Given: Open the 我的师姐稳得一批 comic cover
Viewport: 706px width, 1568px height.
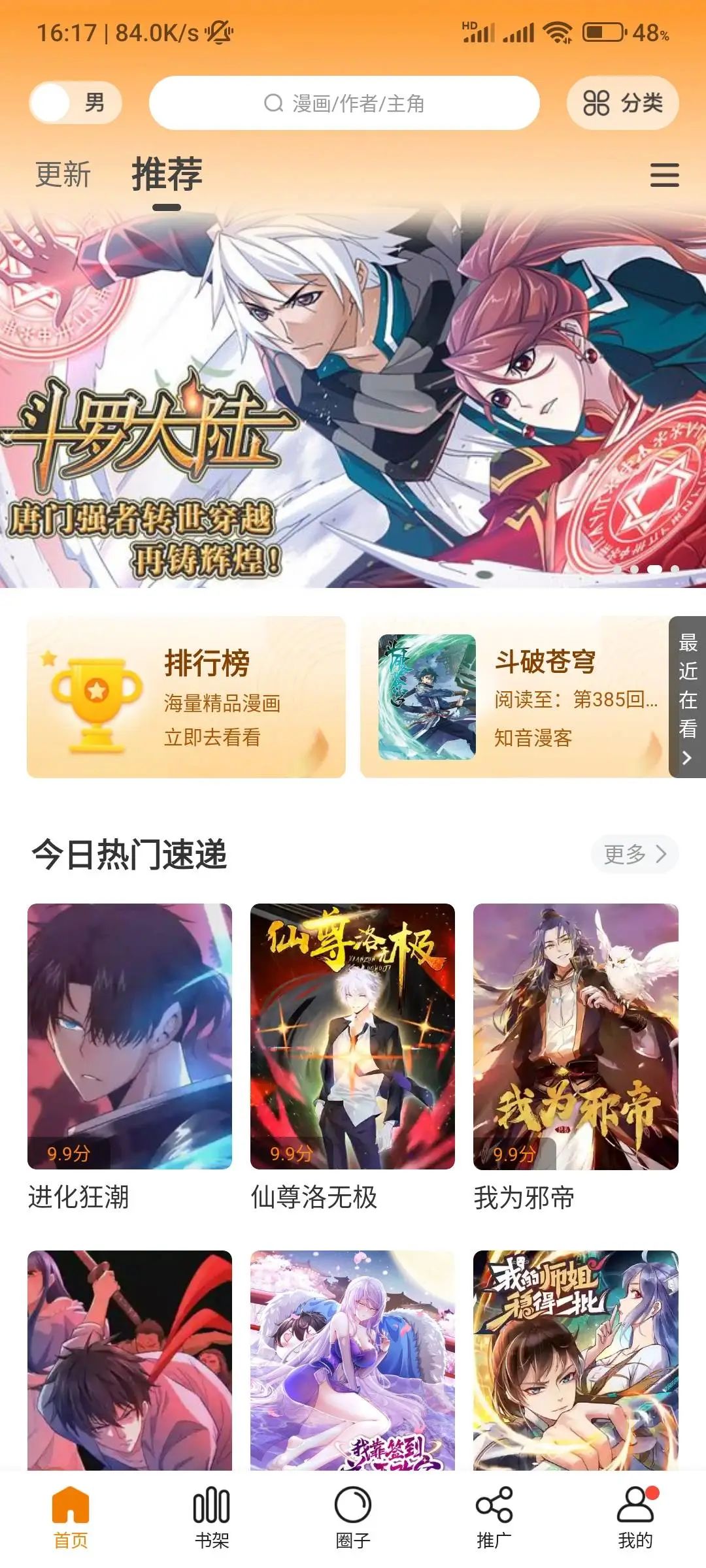Looking at the screenshot, I should 576,1360.
